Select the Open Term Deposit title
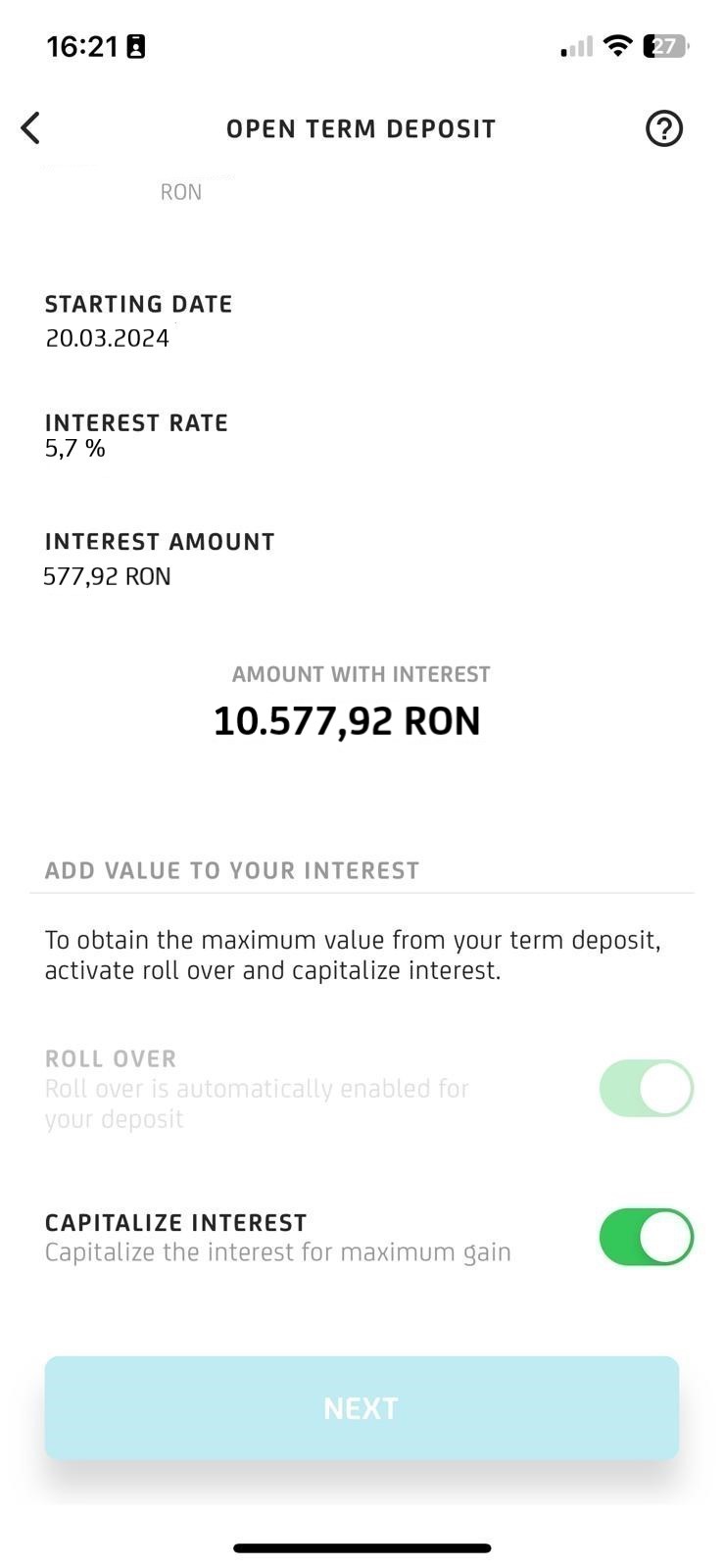 tap(361, 127)
